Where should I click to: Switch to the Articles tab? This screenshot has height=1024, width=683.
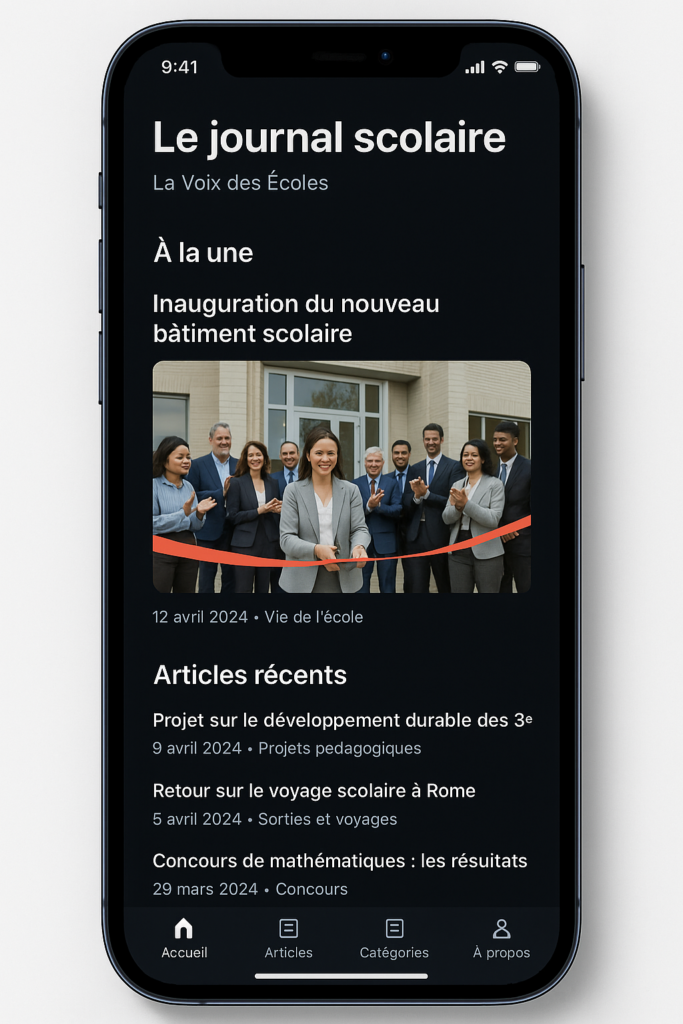coord(288,938)
